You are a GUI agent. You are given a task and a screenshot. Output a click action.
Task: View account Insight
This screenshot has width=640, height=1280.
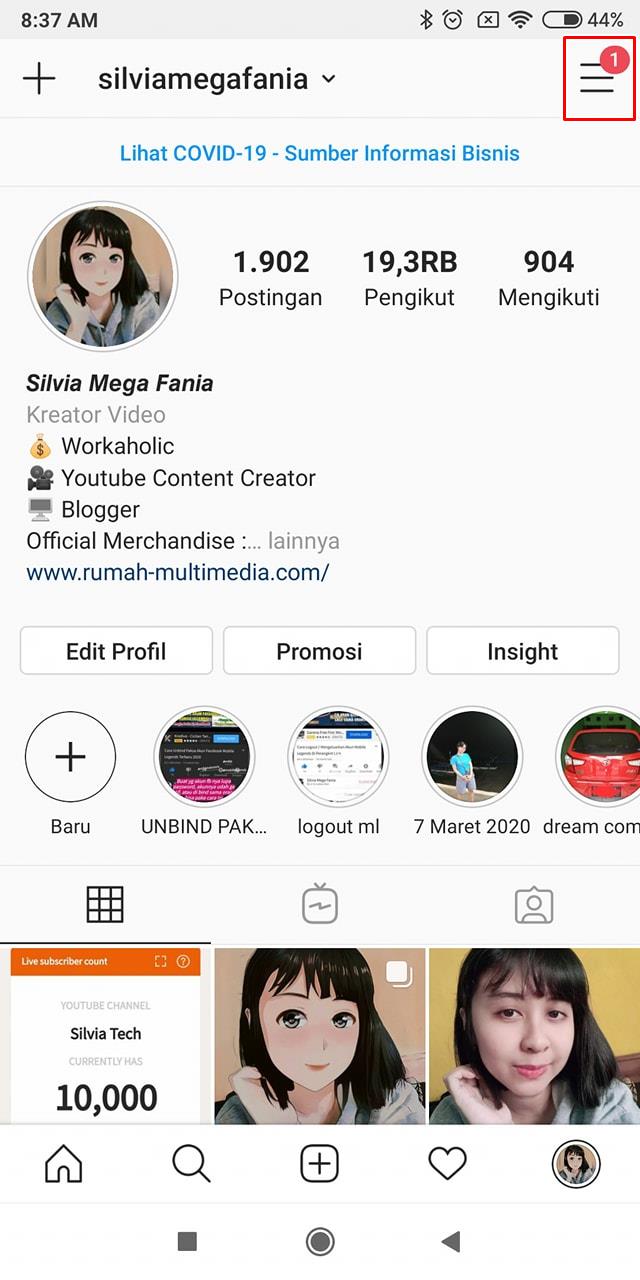pyautogui.click(x=522, y=652)
